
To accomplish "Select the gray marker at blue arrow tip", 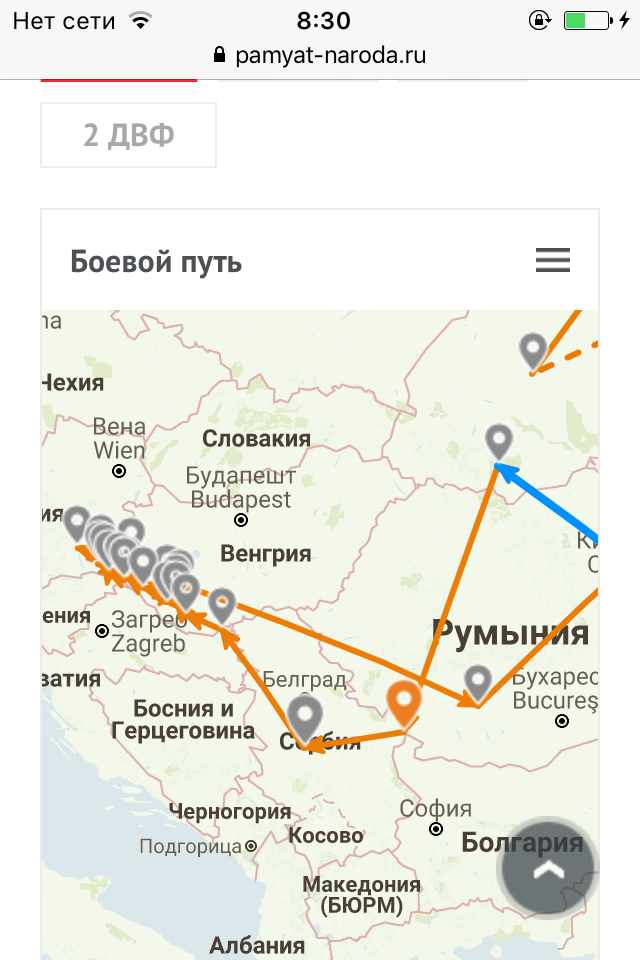I will point(499,440).
